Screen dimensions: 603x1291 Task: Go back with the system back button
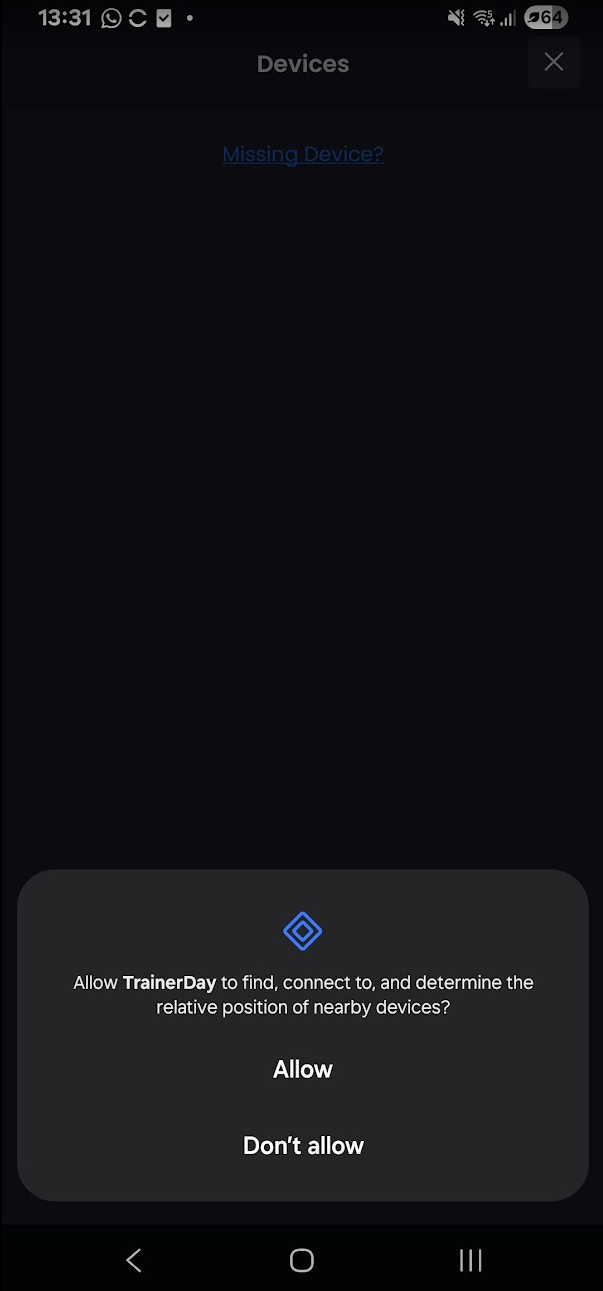pos(134,1260)
